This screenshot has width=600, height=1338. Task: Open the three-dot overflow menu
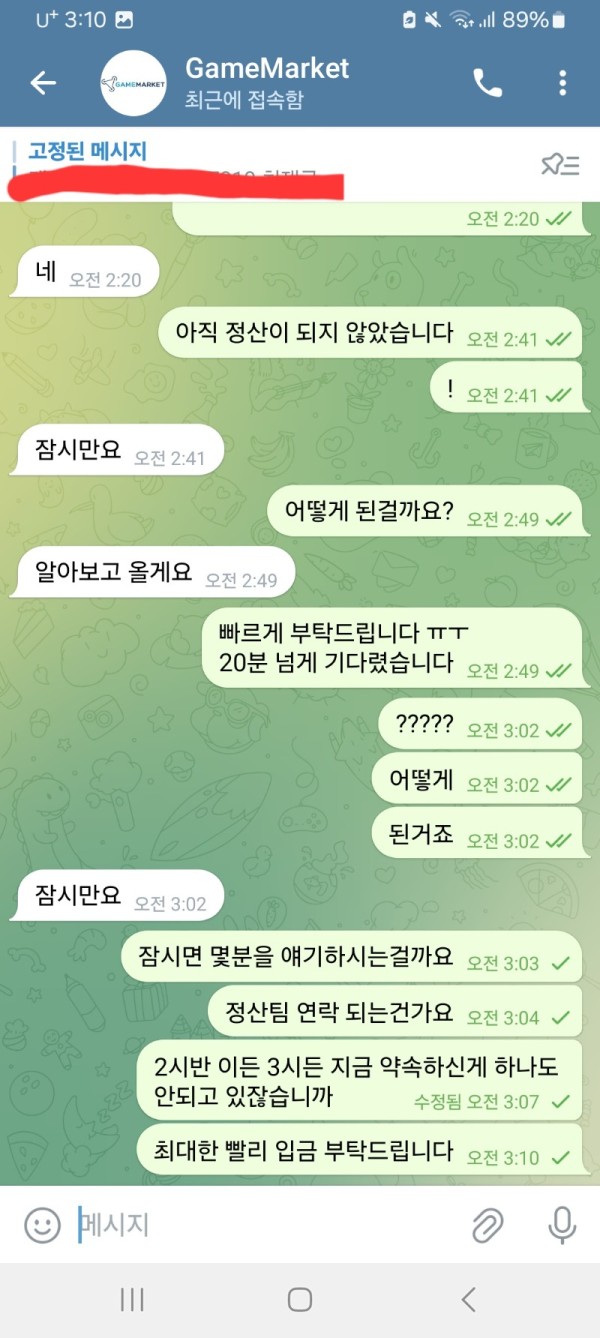point(563,83)
